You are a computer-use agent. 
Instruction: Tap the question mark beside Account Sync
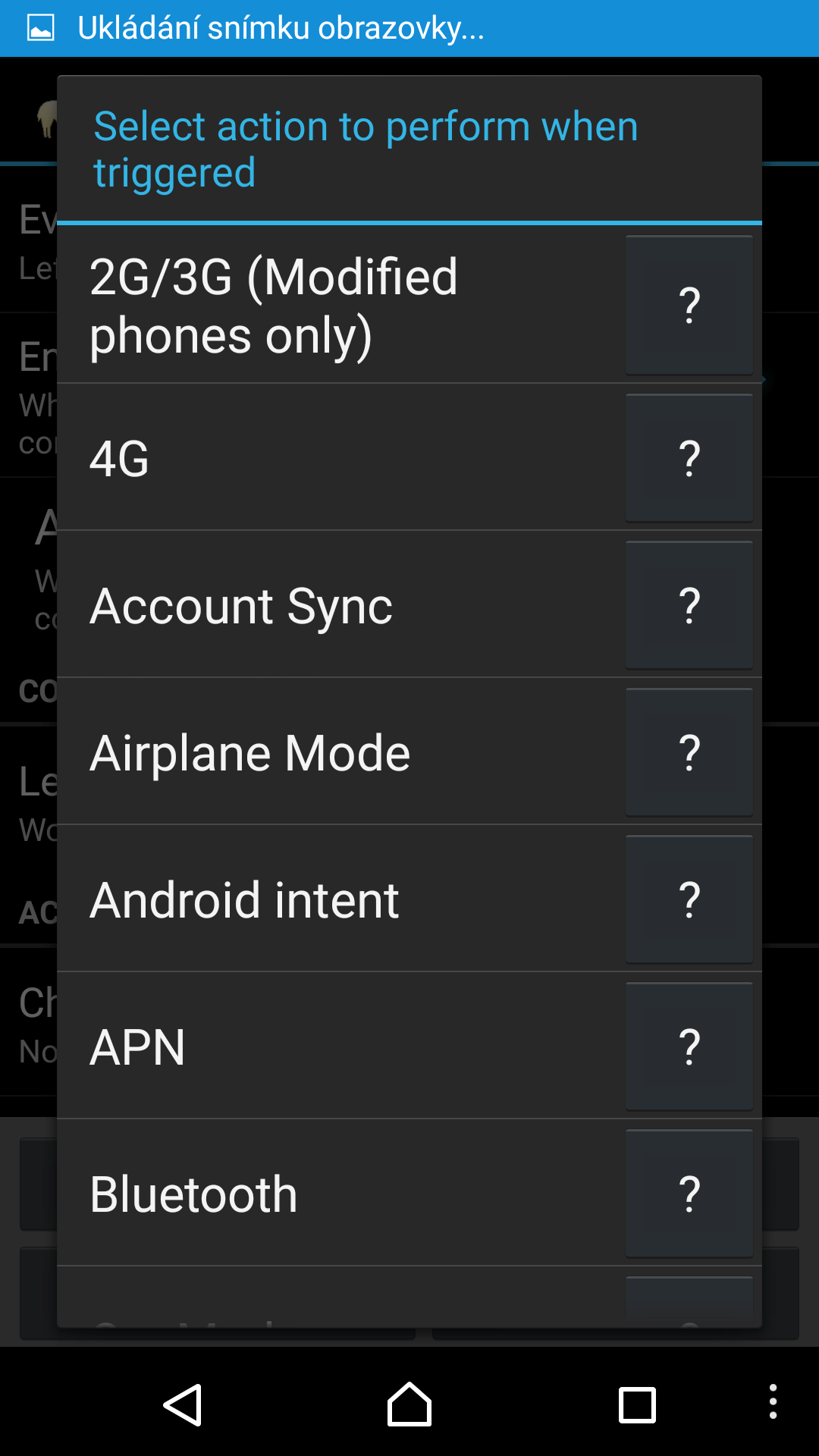click(689, 605)
